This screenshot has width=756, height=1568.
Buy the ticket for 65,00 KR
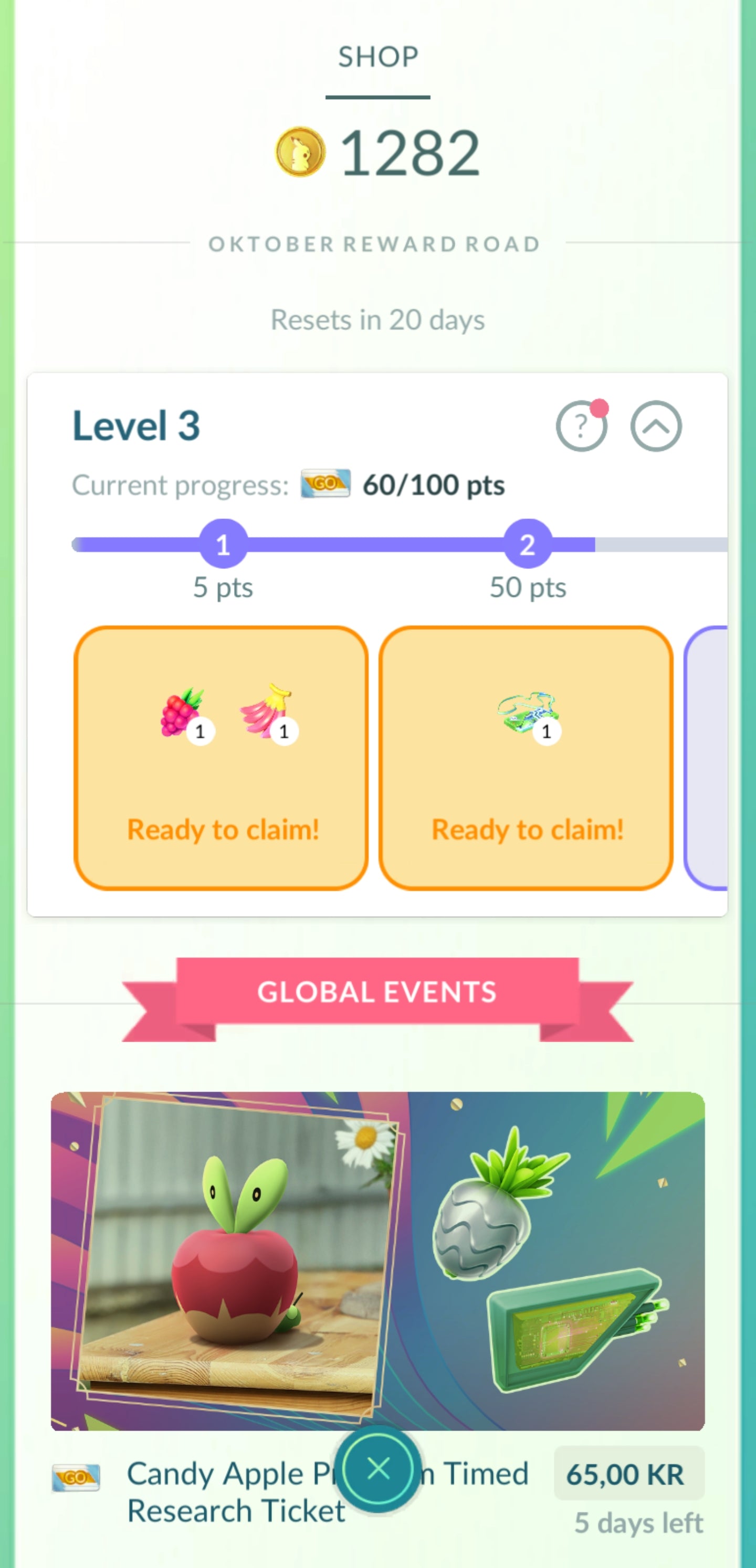[x=628, y=1474]
